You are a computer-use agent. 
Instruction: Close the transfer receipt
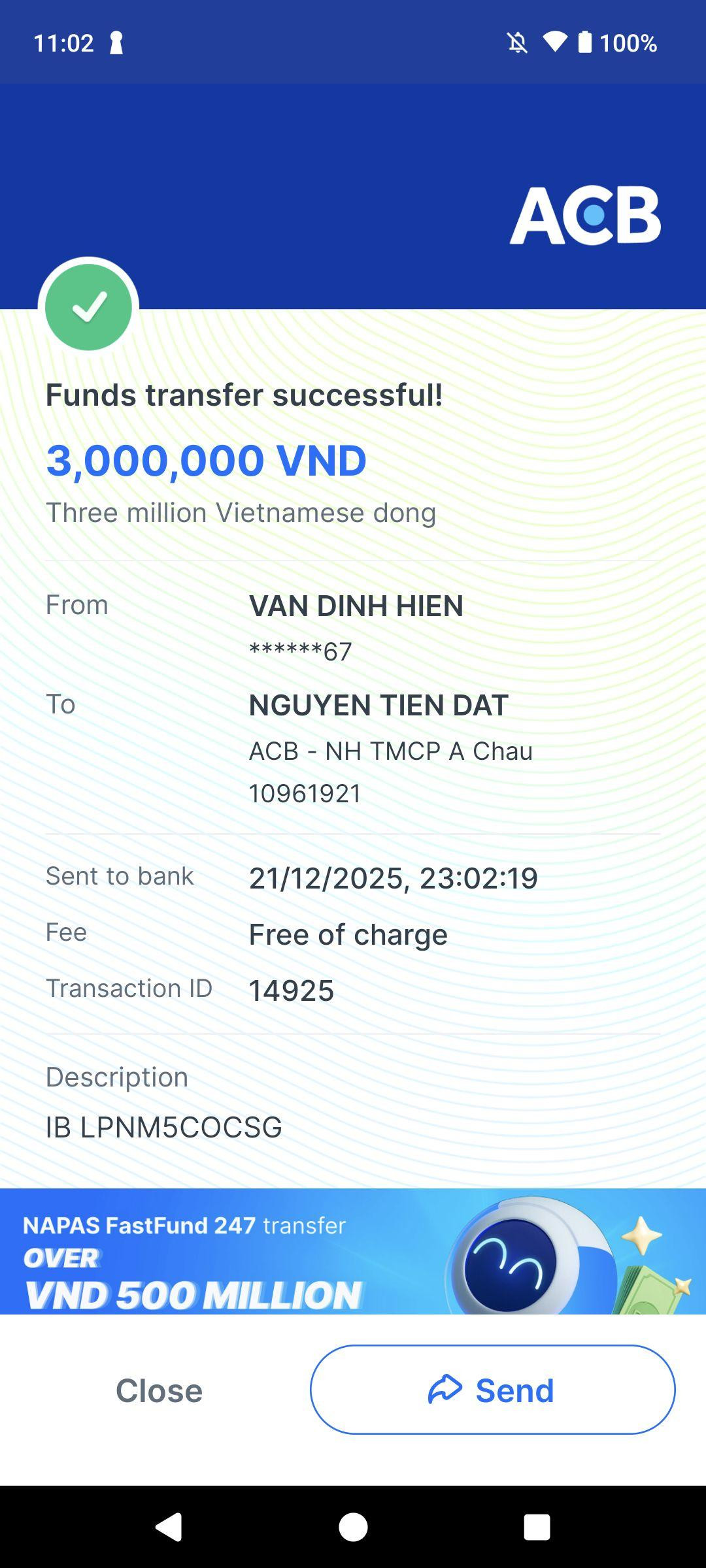(x=159, y=1390)
